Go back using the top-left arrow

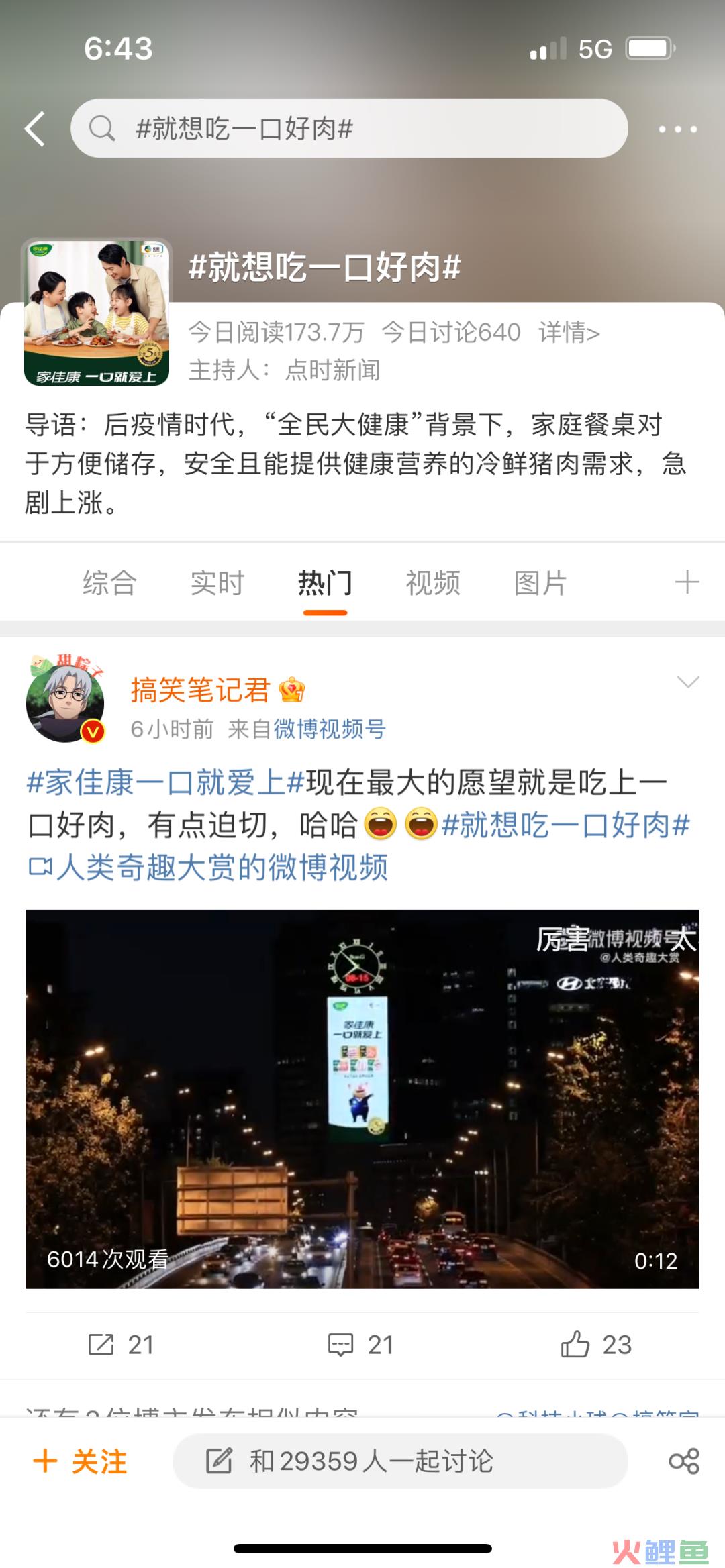click(35, 129)
